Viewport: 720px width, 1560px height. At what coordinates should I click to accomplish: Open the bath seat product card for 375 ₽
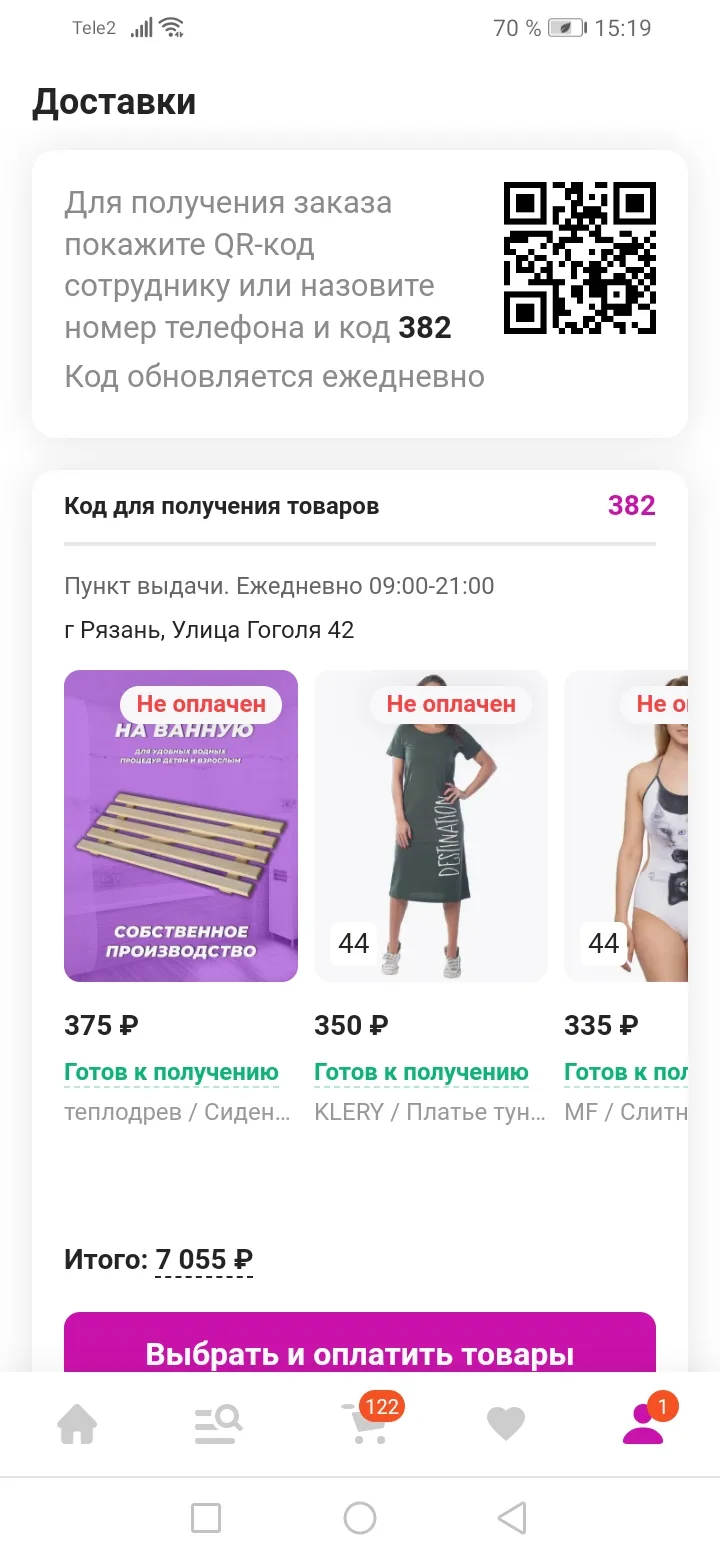[181, 826]
